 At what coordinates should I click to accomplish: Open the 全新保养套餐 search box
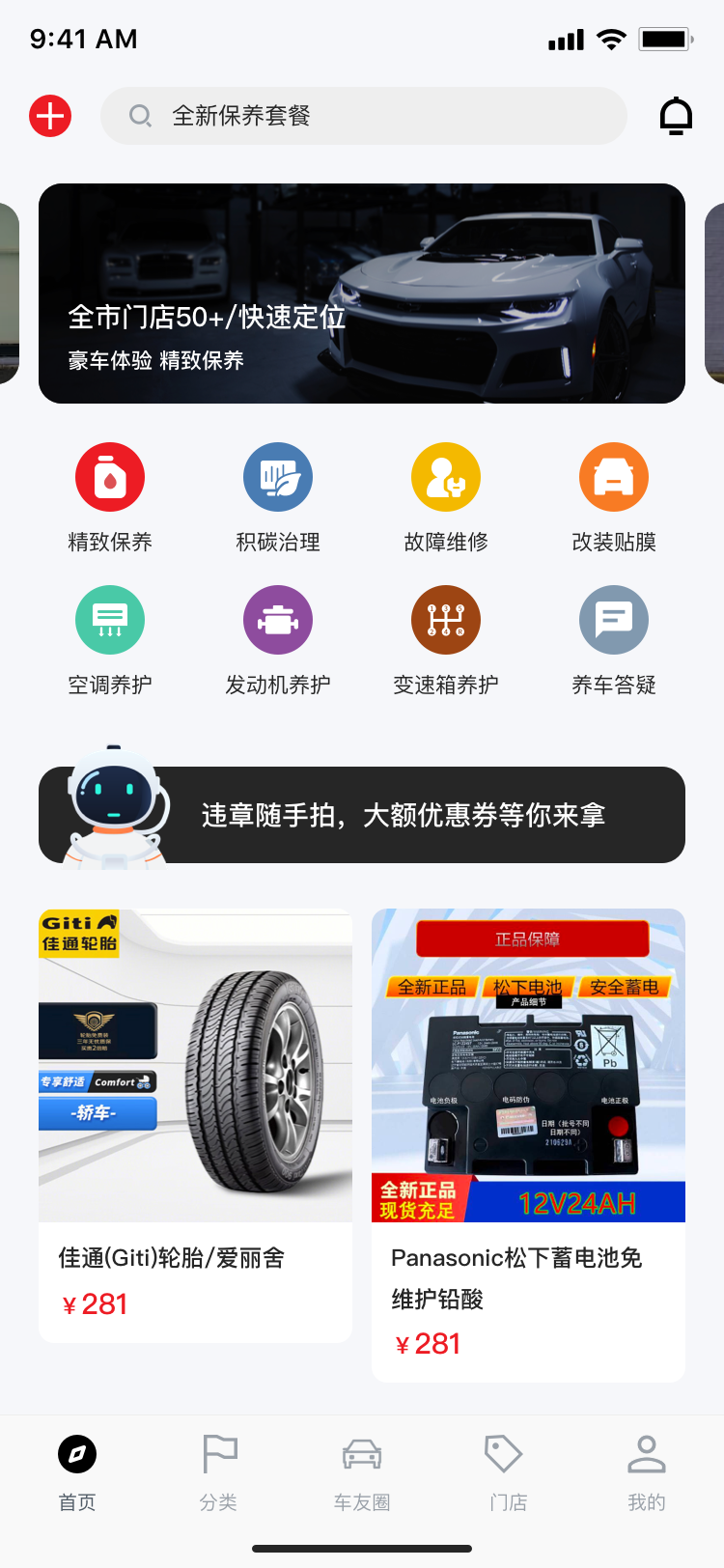tap(363, 116)
